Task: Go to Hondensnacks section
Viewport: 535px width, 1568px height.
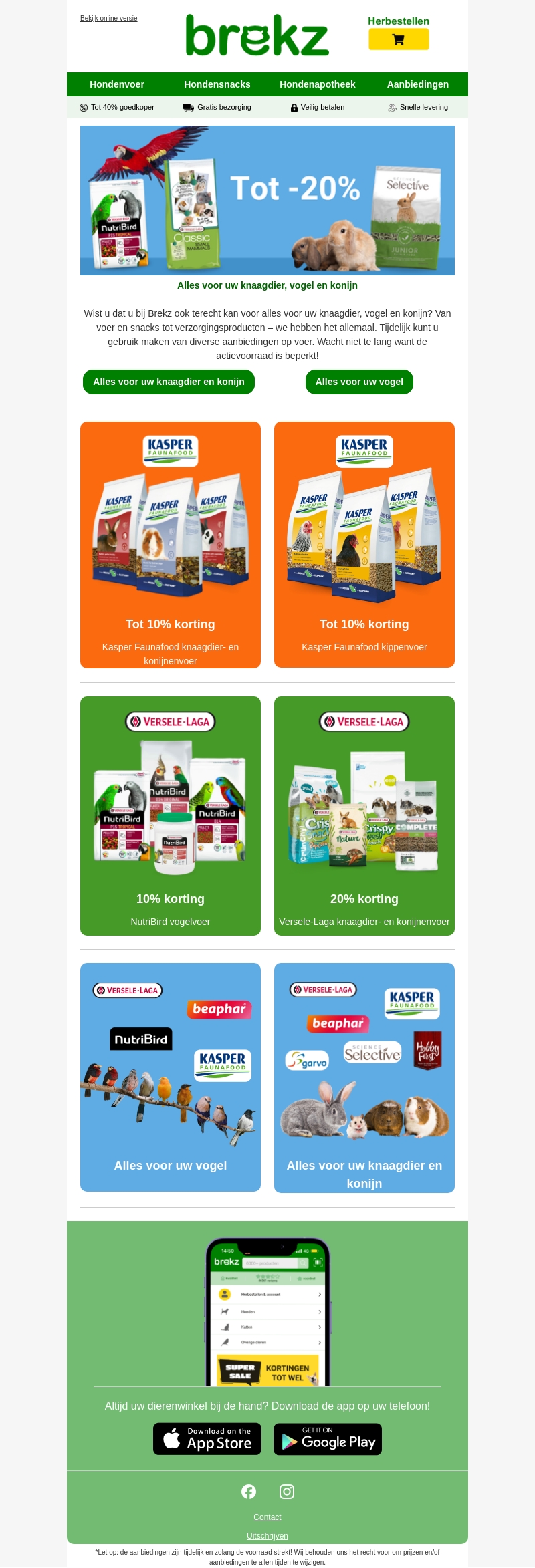Action: tap(217, 84)
